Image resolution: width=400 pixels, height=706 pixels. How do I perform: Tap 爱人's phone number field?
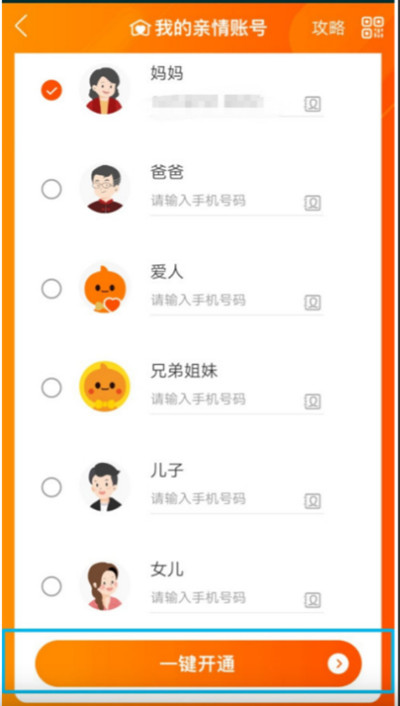coord(225,300)
